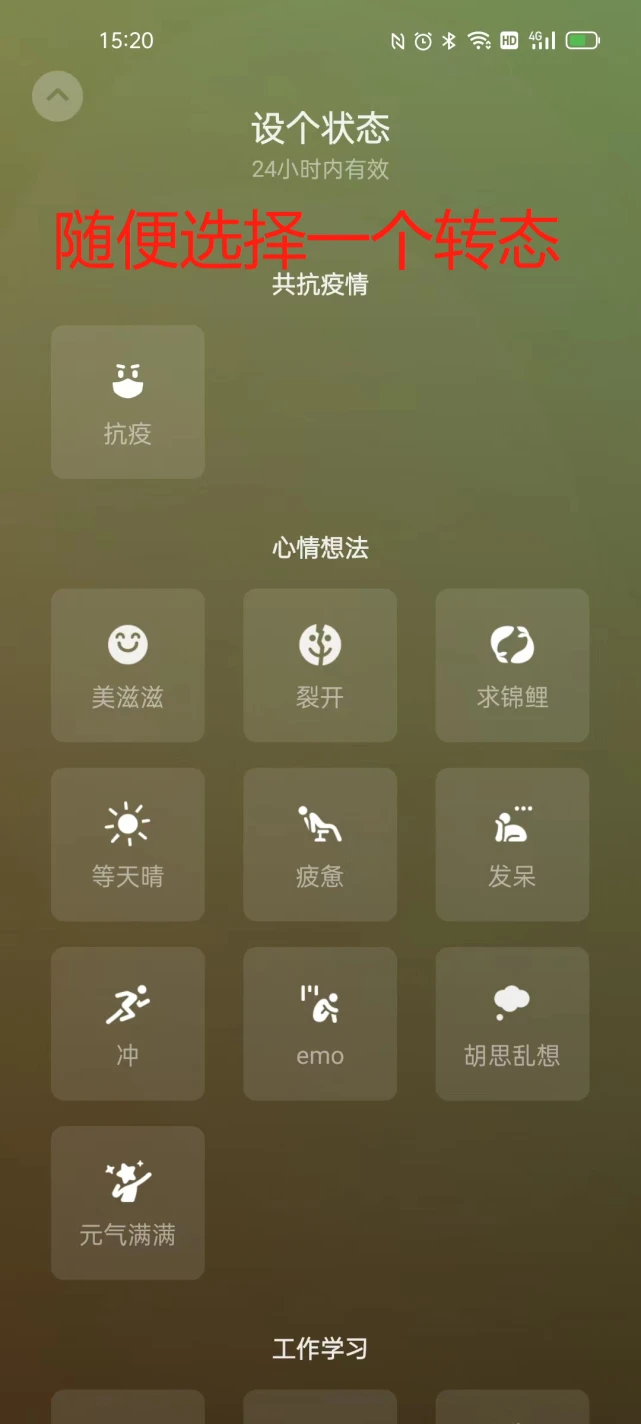Choose the 美滋滋 mood status
641x1424 pixels.
coord(128,665)
